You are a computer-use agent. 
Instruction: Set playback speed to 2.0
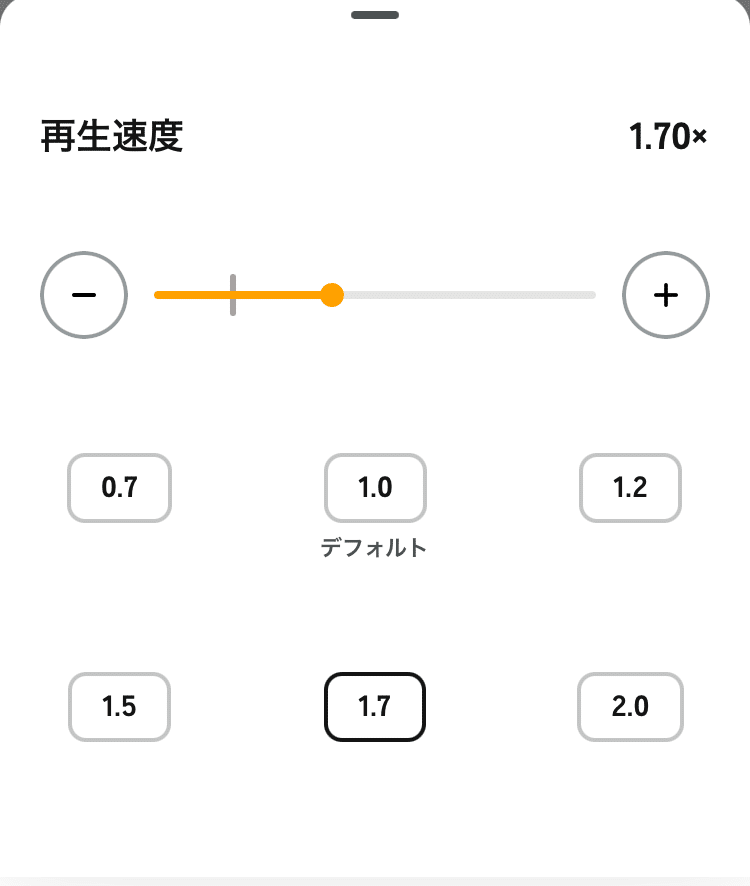click(x=630, y=707)
